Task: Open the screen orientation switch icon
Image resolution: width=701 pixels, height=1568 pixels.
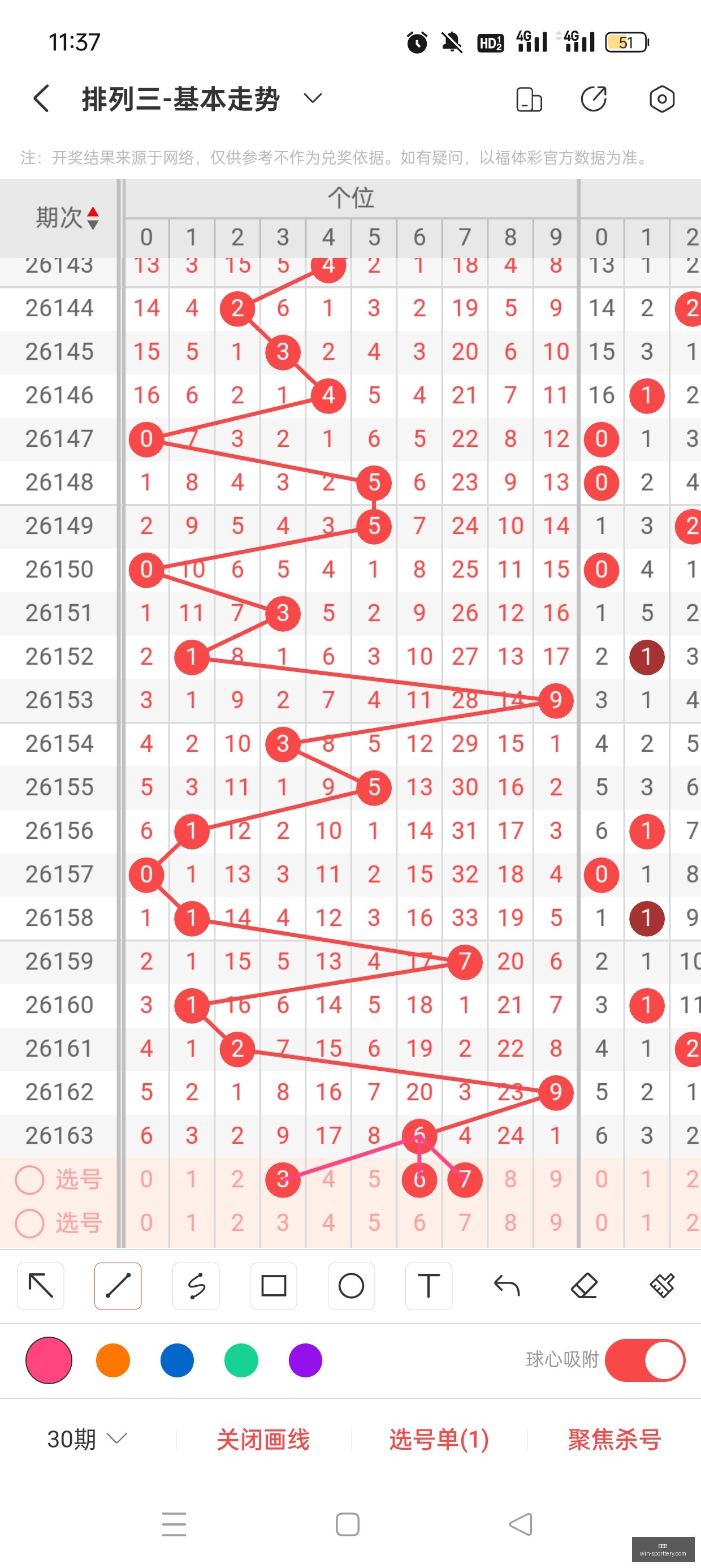Action: point(529,99)
